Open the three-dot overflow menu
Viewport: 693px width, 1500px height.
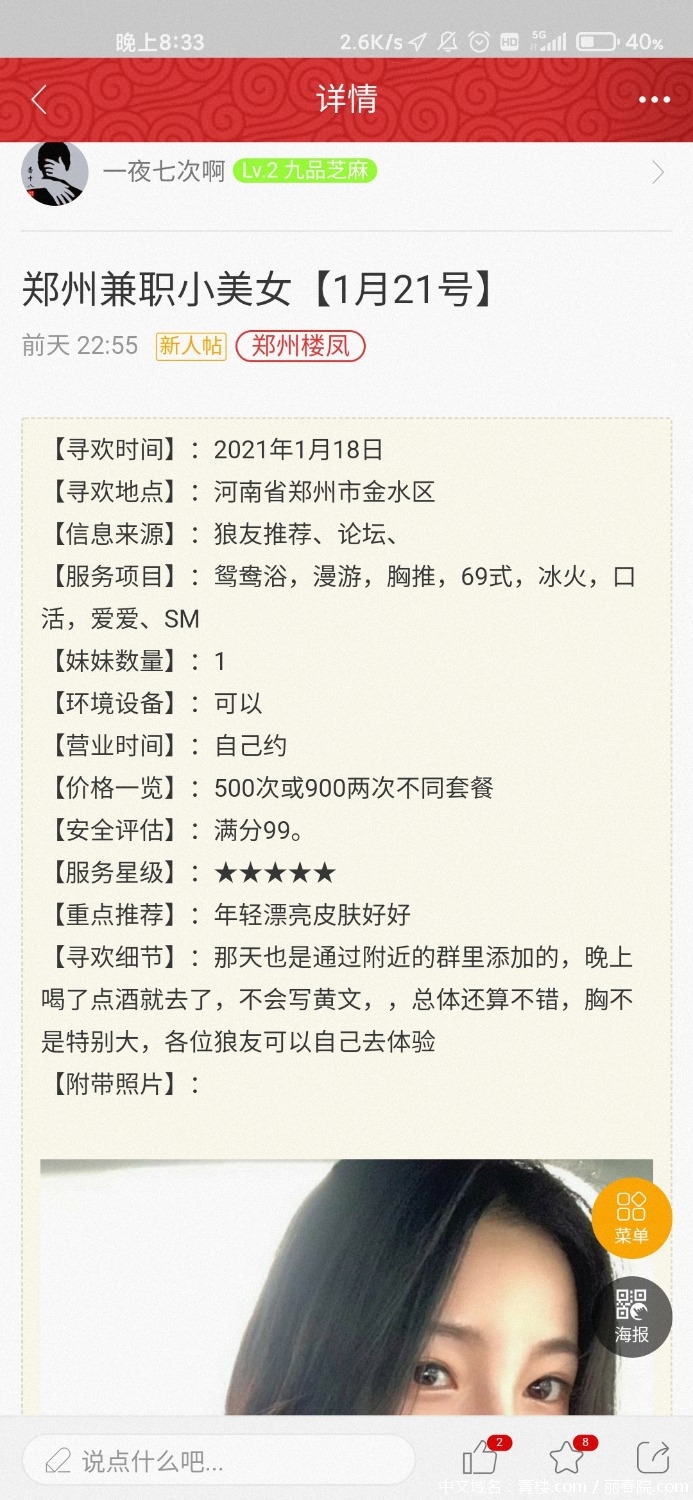654,99
